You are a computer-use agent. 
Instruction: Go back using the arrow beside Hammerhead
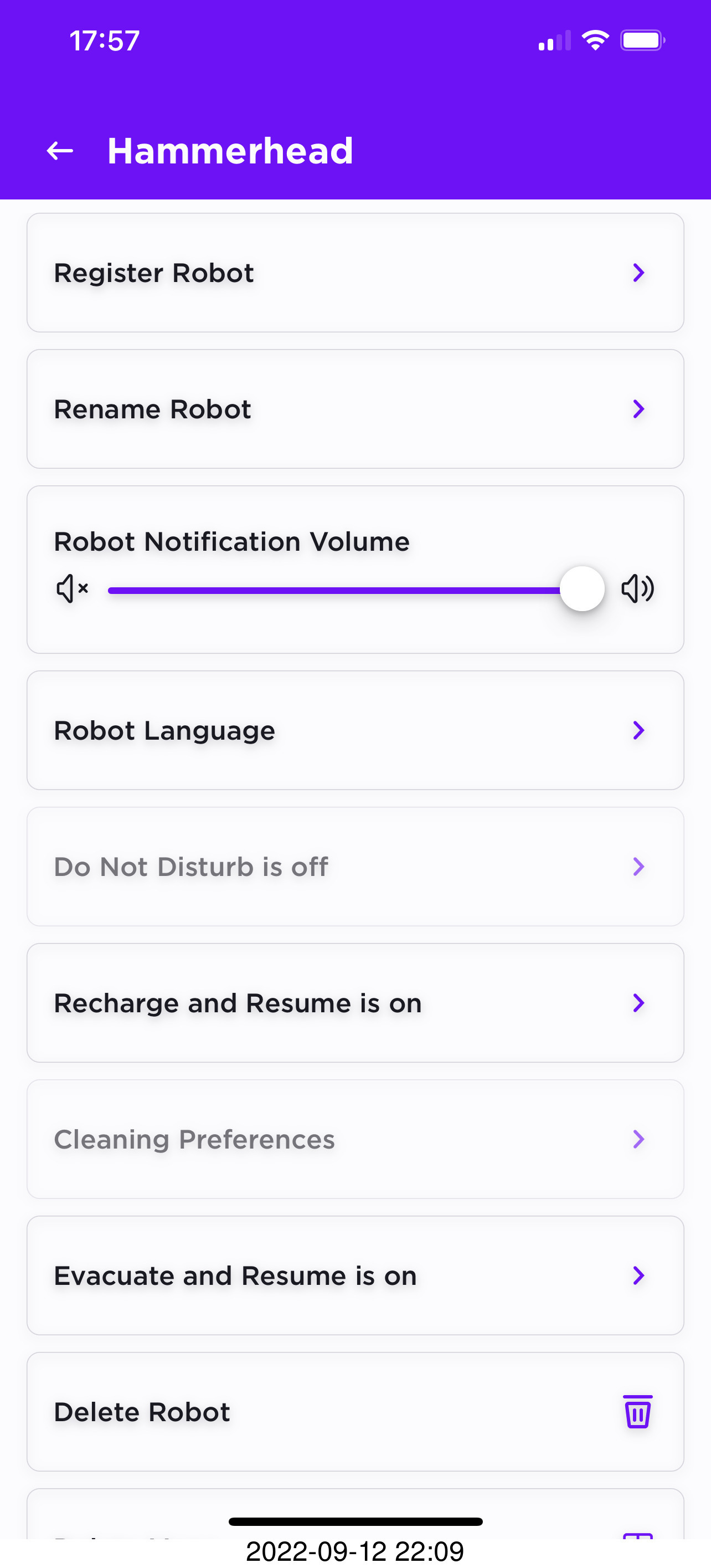(x=60, y=150)
